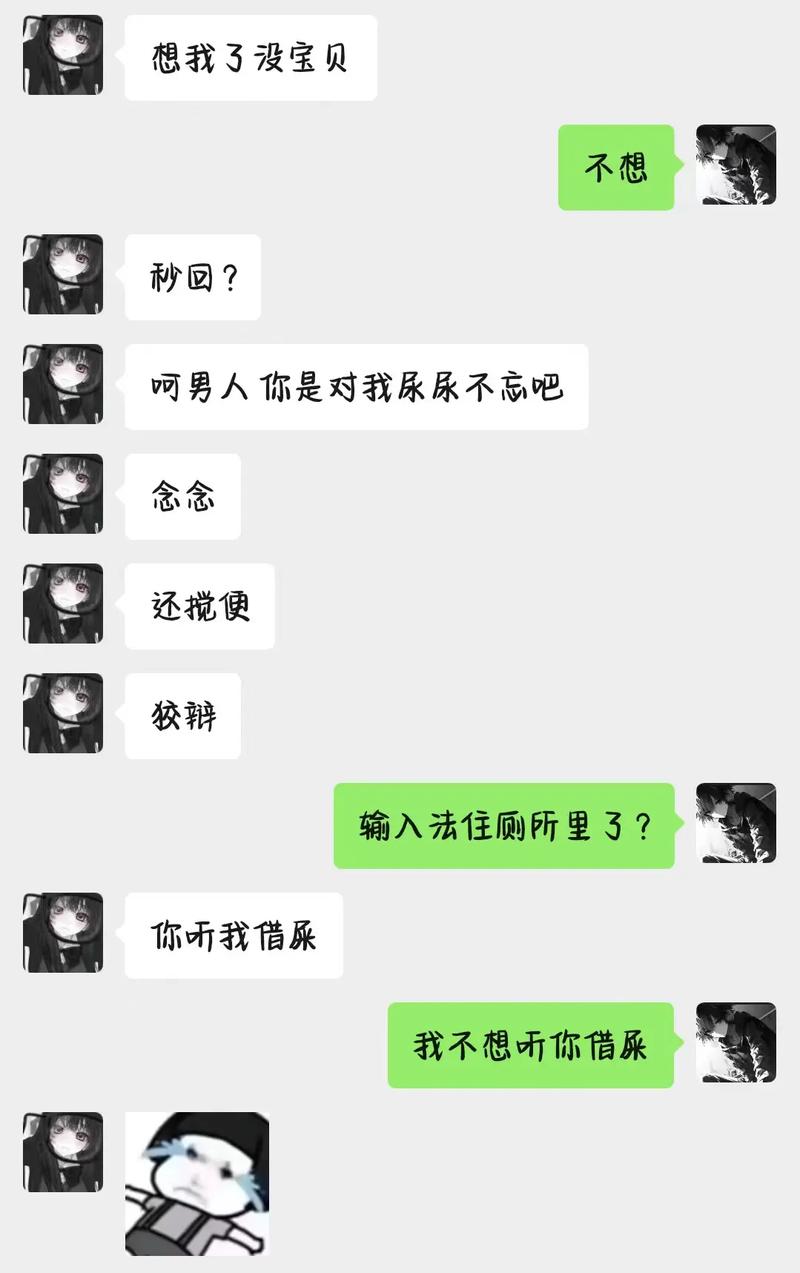Open your avatar beside '我不想听你借尿'

tap(735, 1043)
